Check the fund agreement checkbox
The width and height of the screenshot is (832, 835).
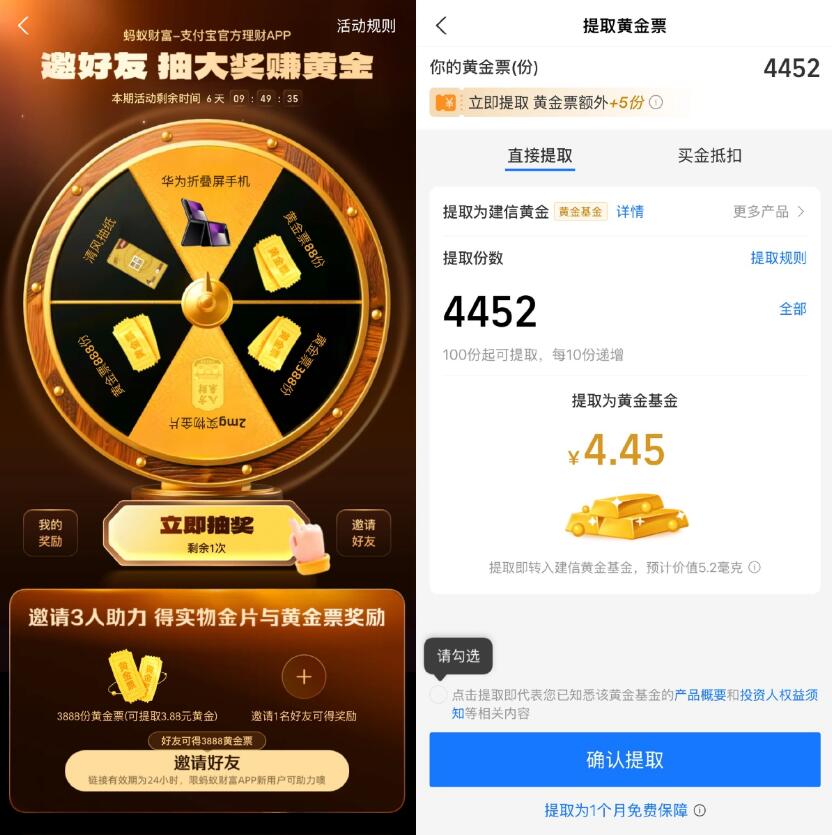click(438, 695)
